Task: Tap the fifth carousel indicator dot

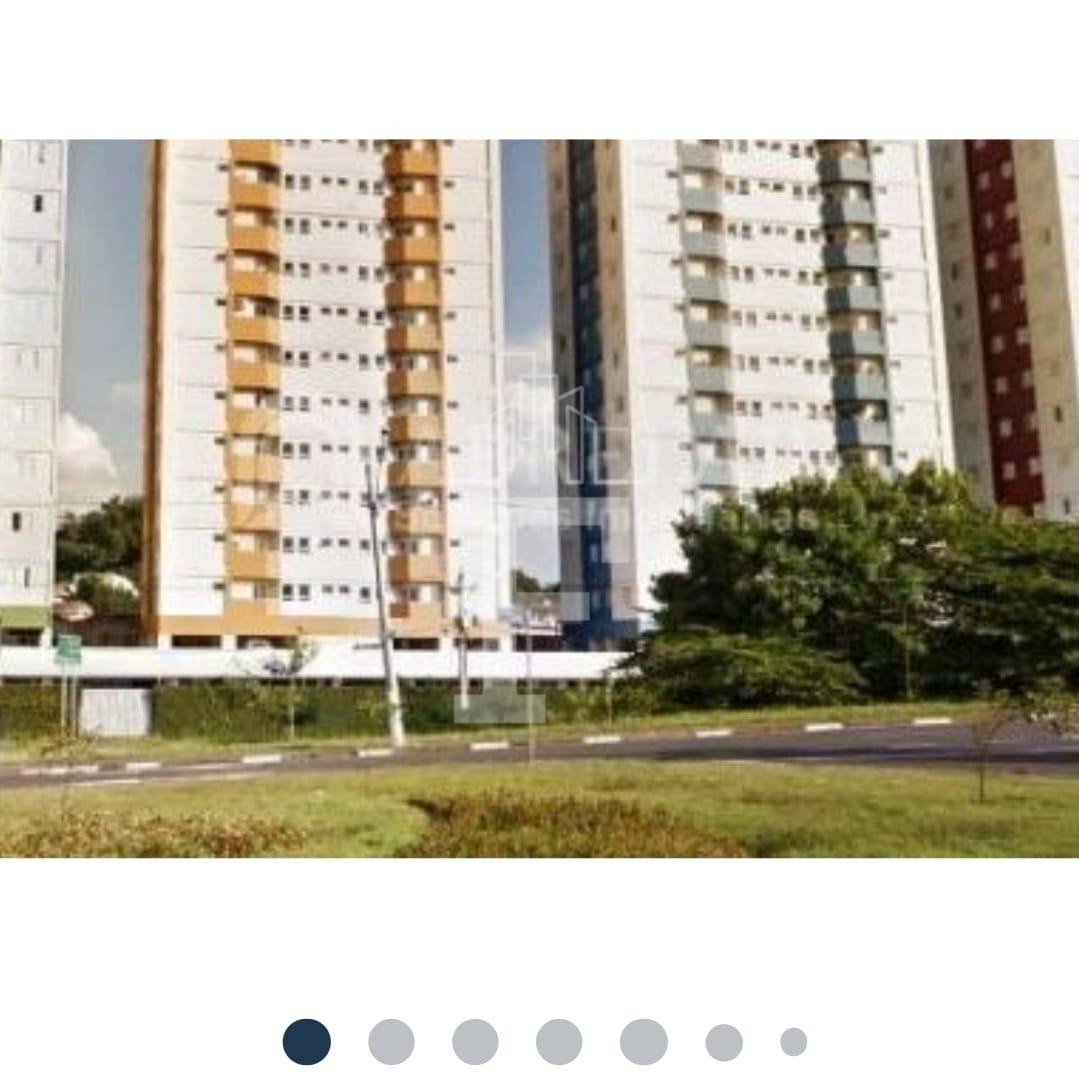Action: click(643, 1042)
